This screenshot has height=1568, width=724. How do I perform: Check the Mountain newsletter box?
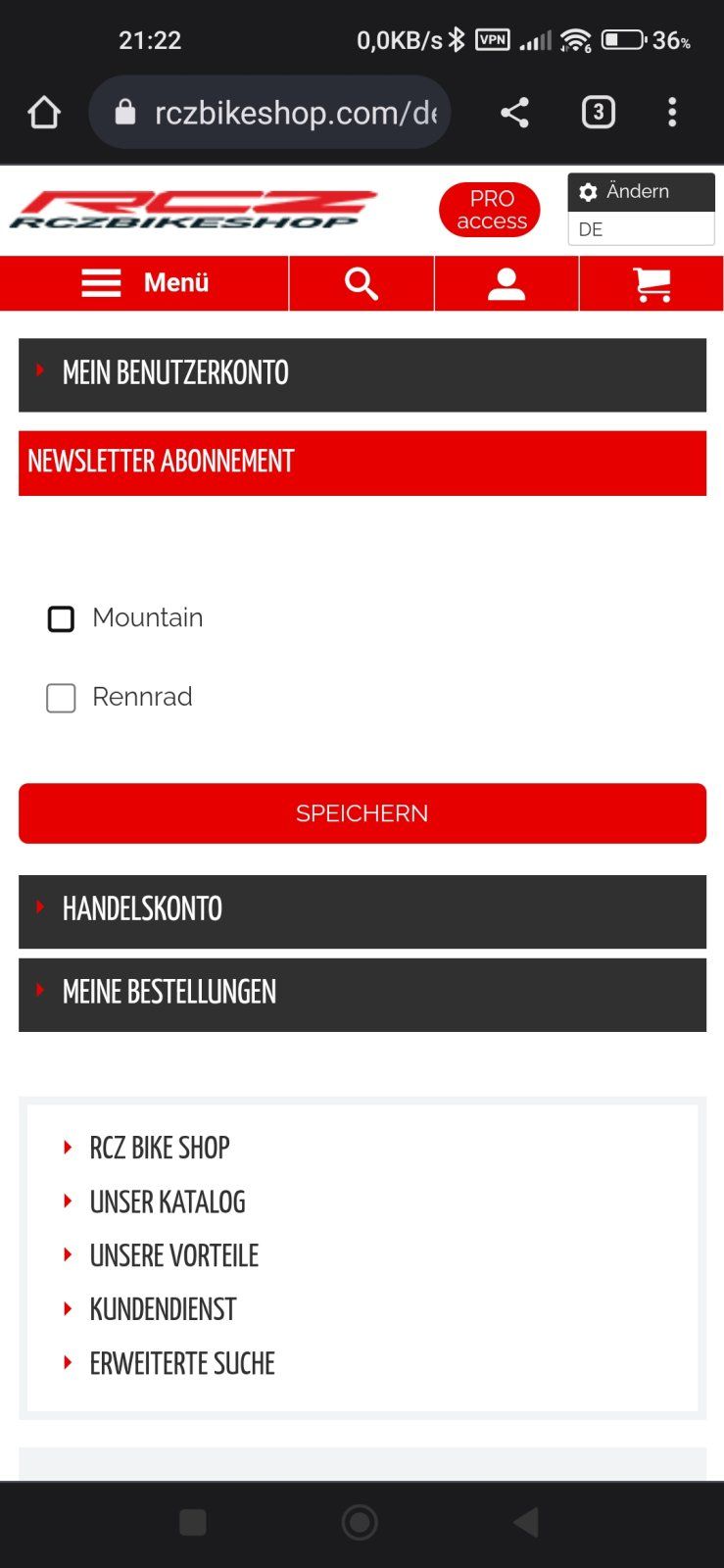(x=61, y=618)
